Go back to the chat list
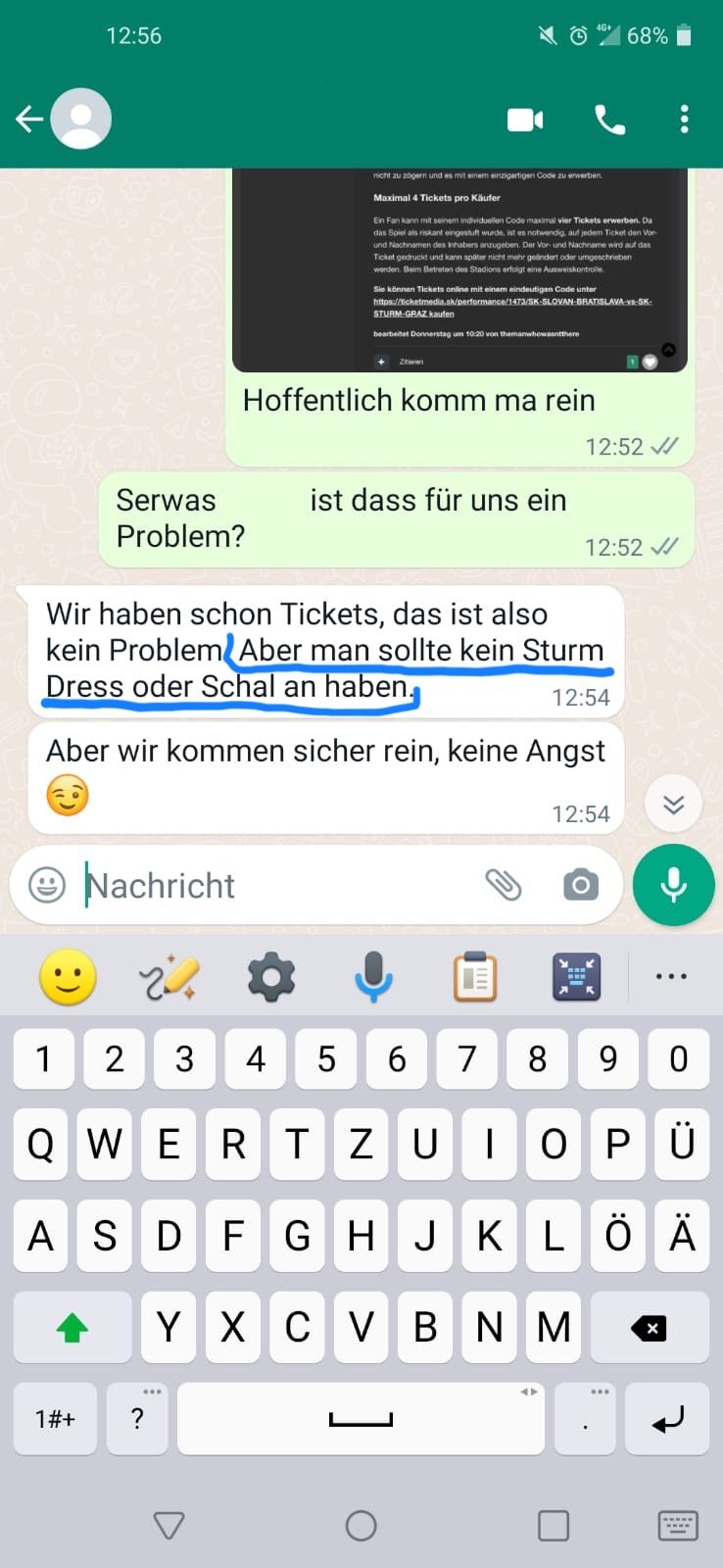 pyautogui.click(x=29, y=120)
